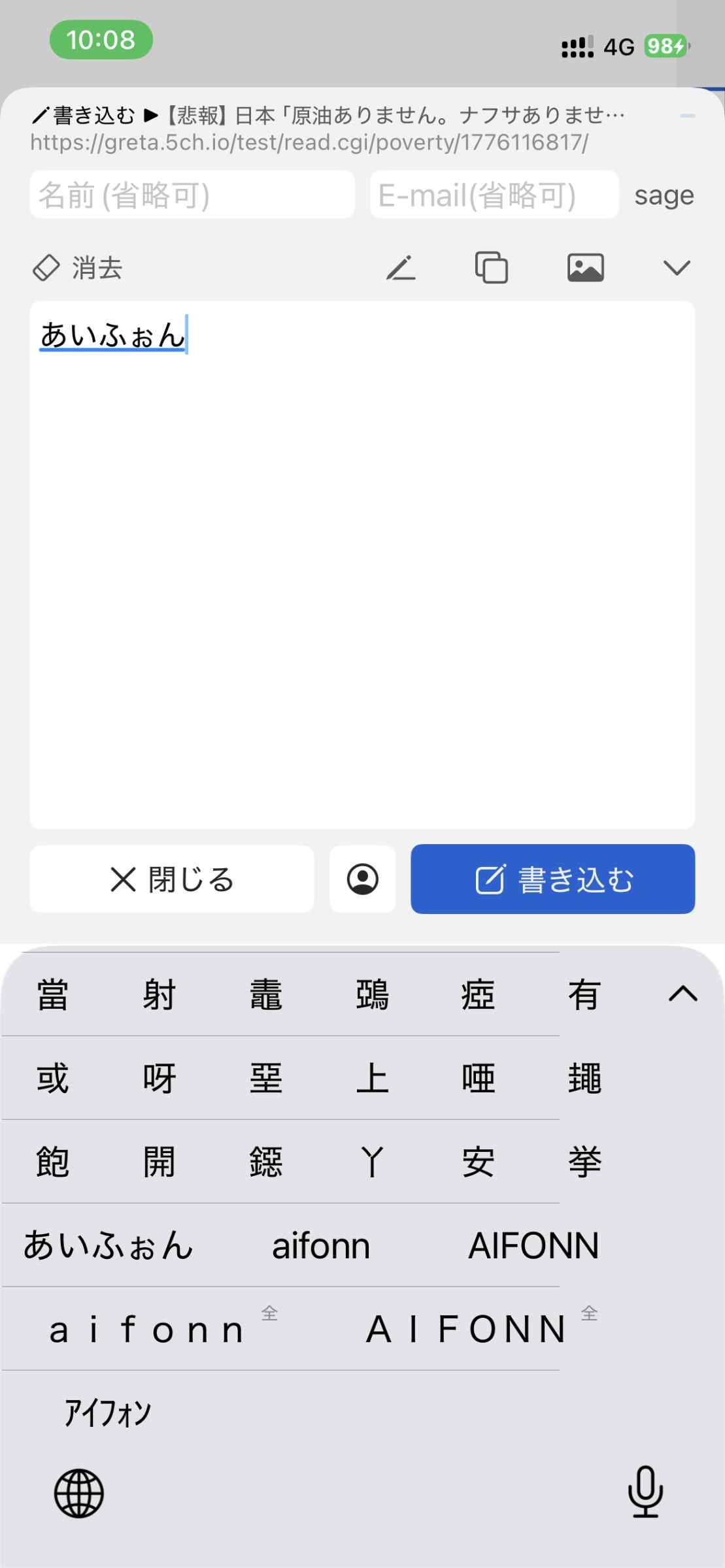
Task: Clear the text with 消去
Action: (x=78, y=268)
